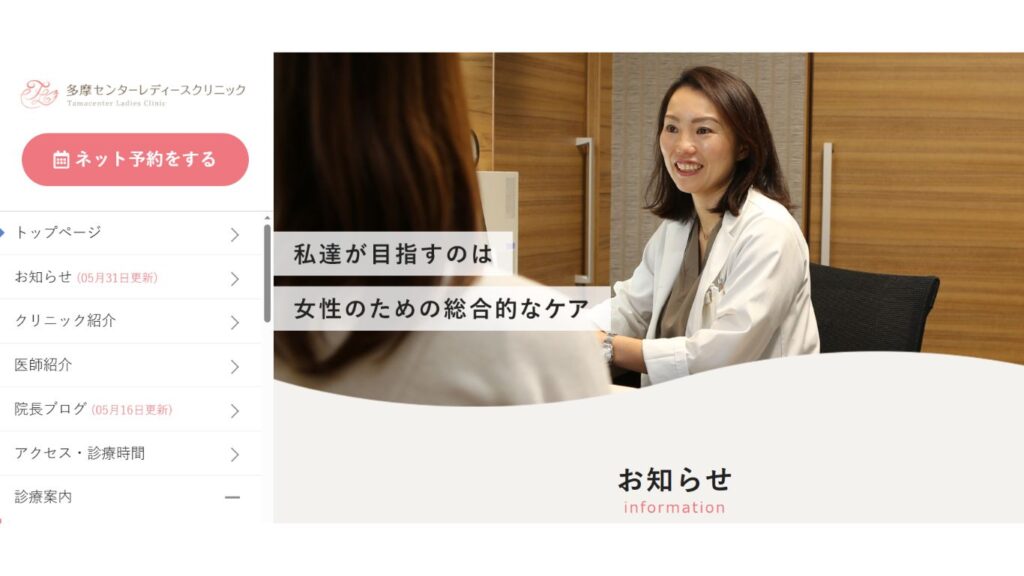
Task: Tap the ネット予約をする booking button
Action: (135, 159)
